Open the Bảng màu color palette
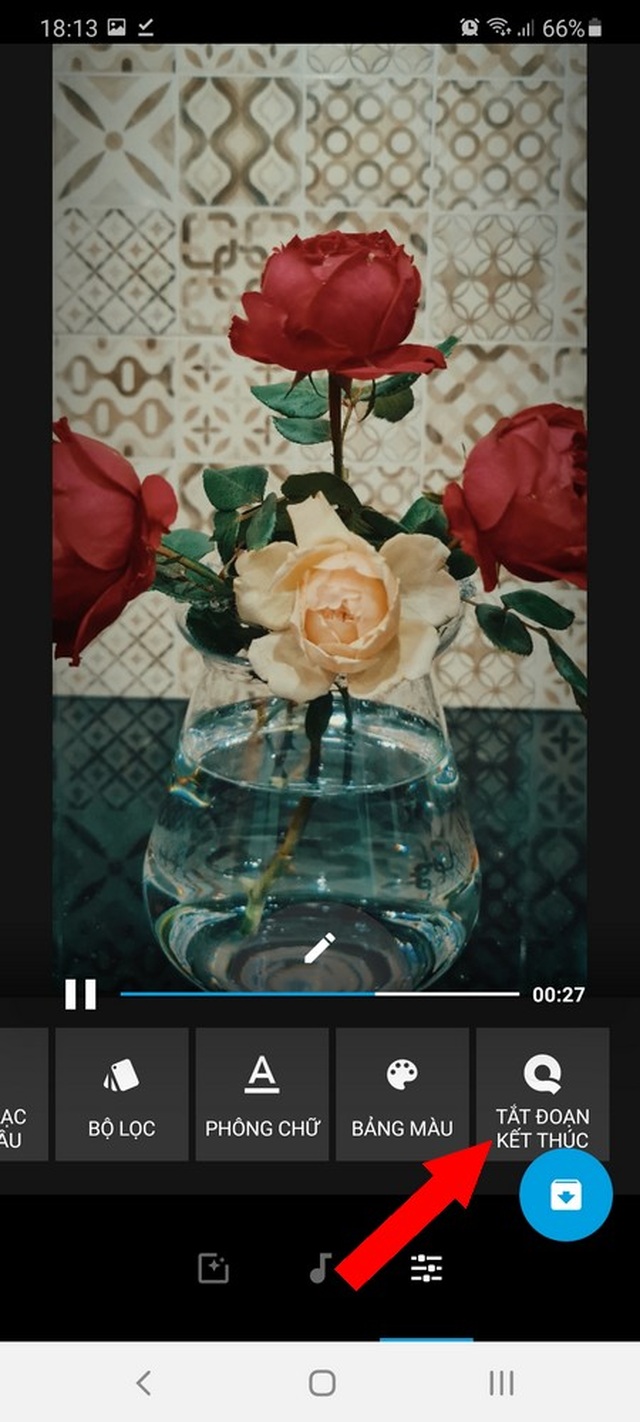The image size is (640, 1422). point(402,1095)
